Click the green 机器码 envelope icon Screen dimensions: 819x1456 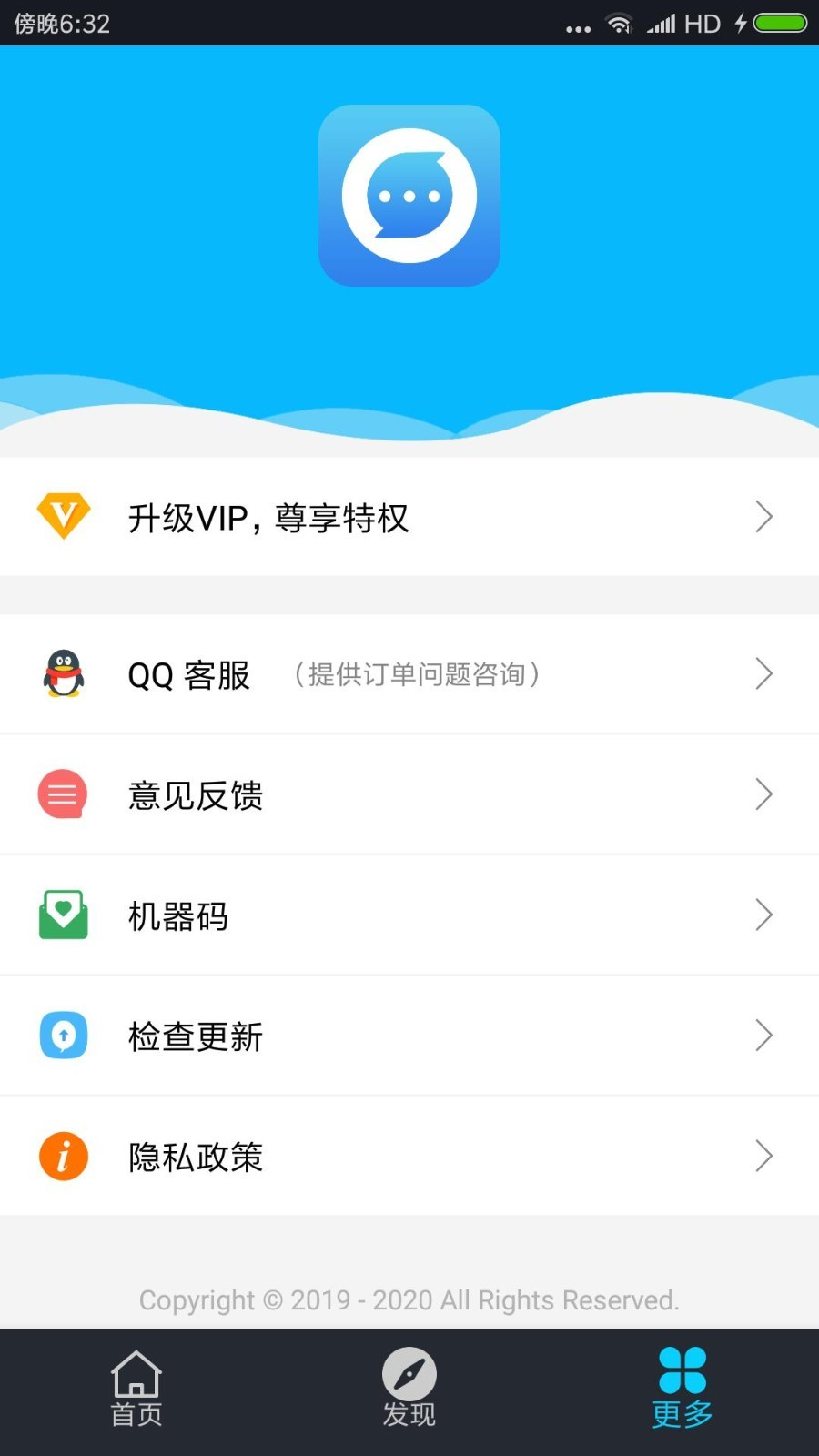click(x=63, y=915)
